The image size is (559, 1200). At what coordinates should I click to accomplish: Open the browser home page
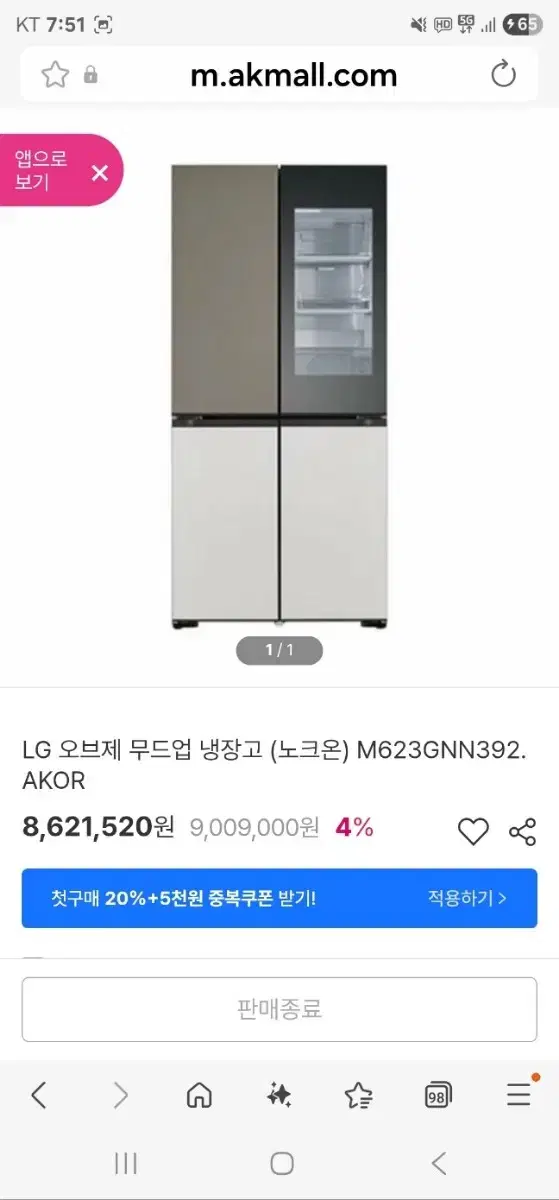(x=199, y=1095)
